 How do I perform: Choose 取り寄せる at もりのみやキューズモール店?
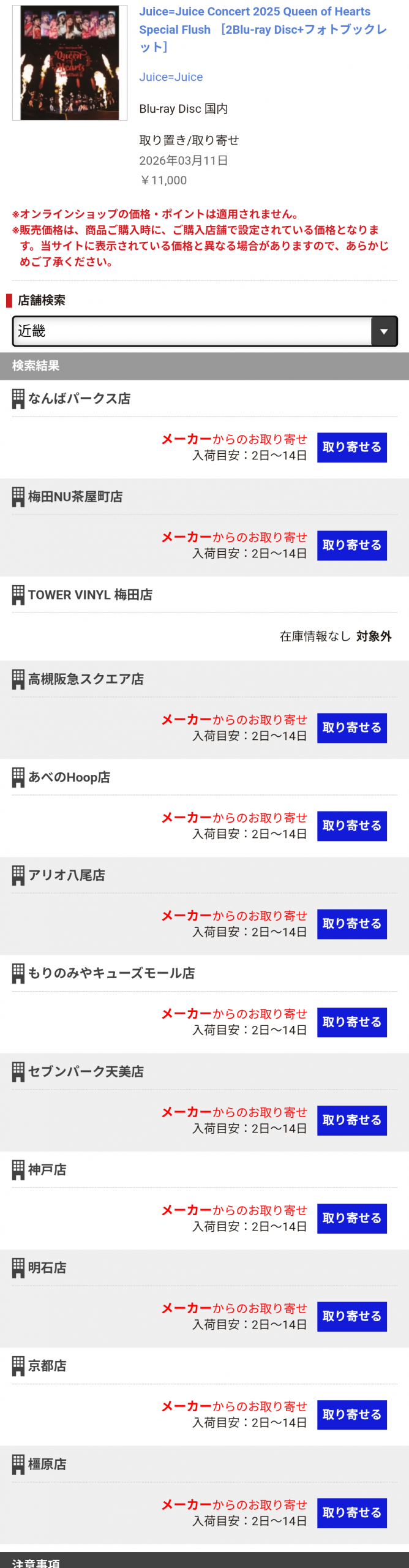(351, 1022)
